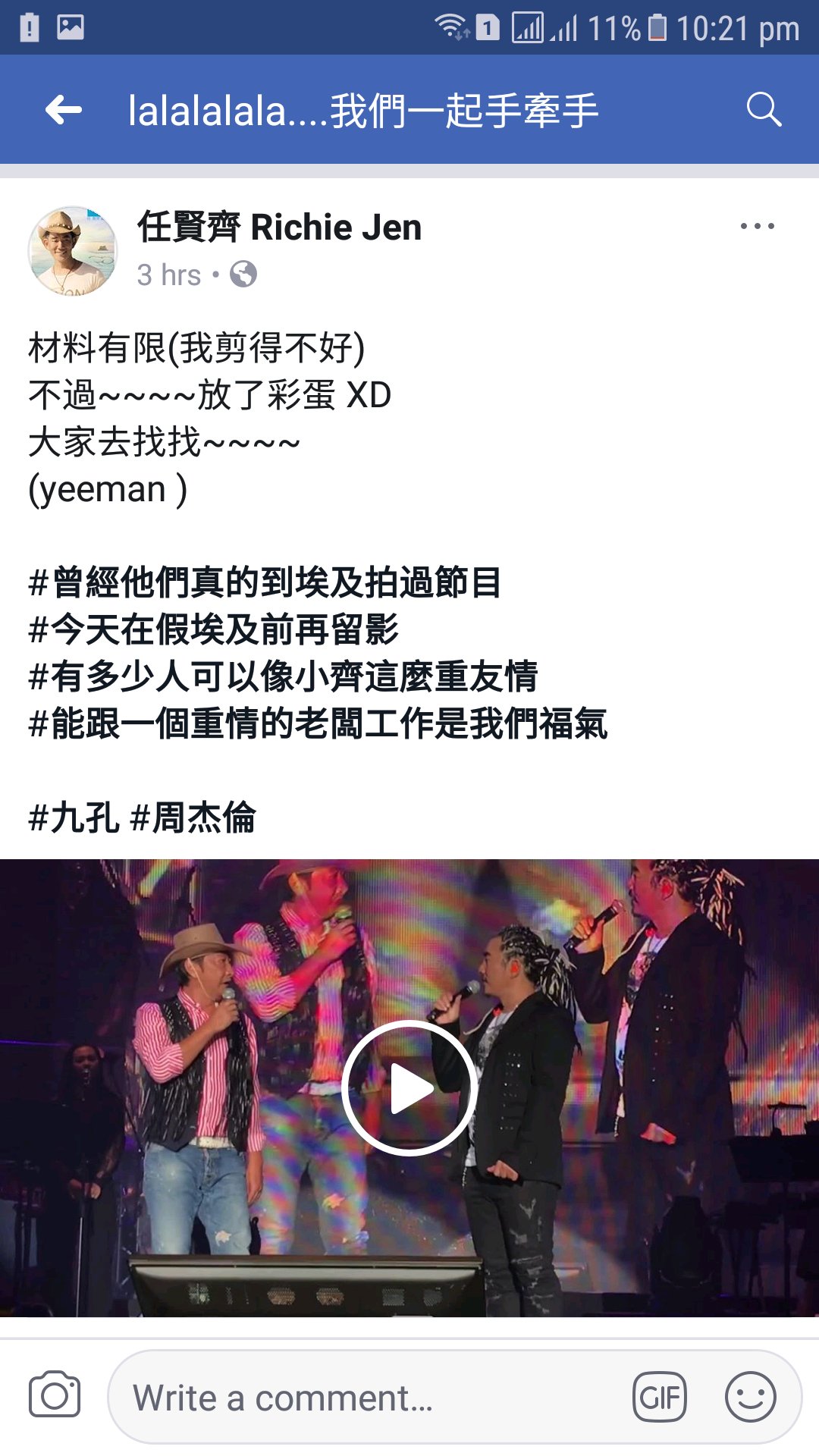819x1456 pixels.
Task: Open hashtag #今天在假埃及前再留影
Action: (x=213, y=629)
